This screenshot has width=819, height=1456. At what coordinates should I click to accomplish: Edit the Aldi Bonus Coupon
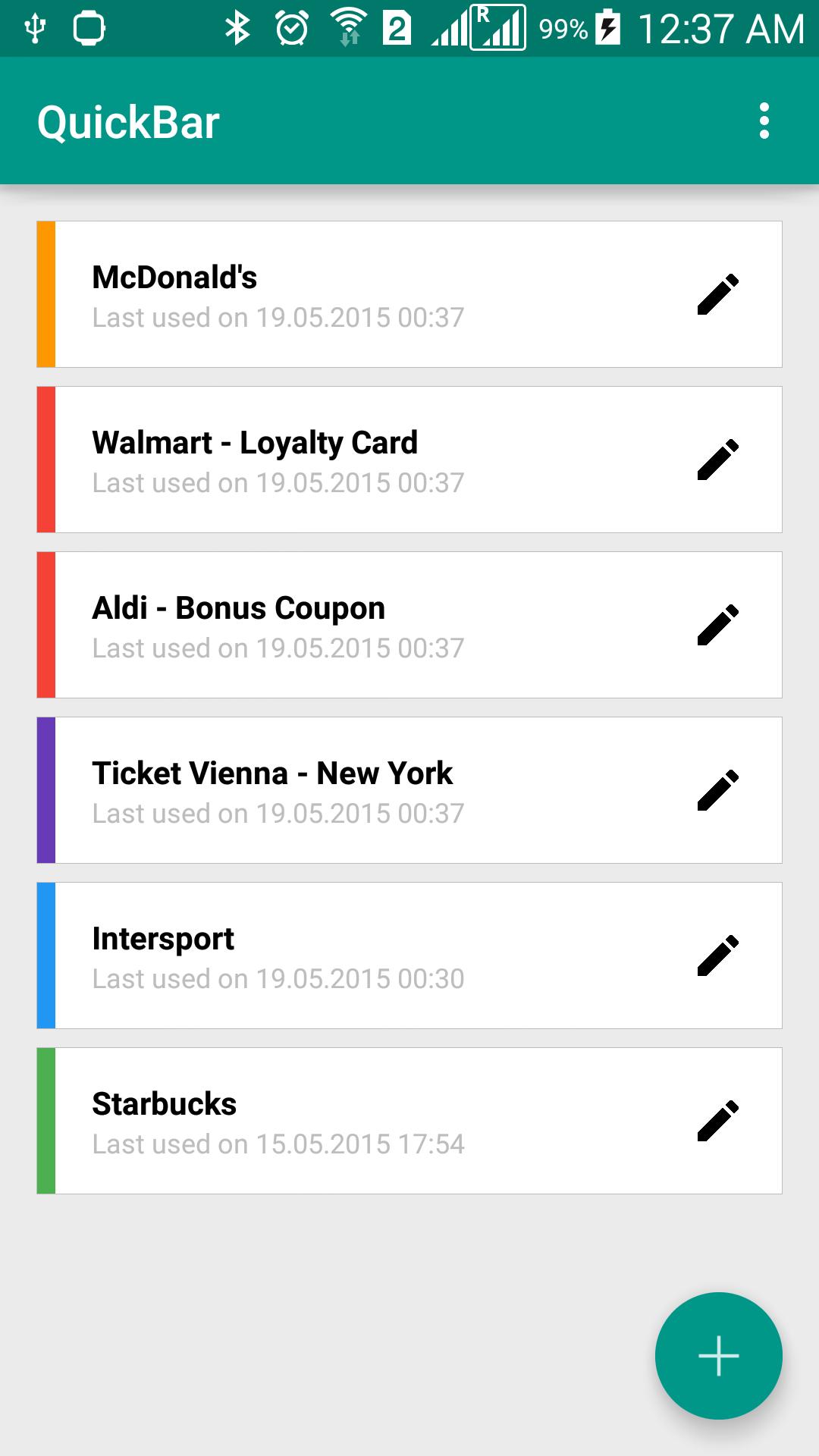(x=718, y=623)
